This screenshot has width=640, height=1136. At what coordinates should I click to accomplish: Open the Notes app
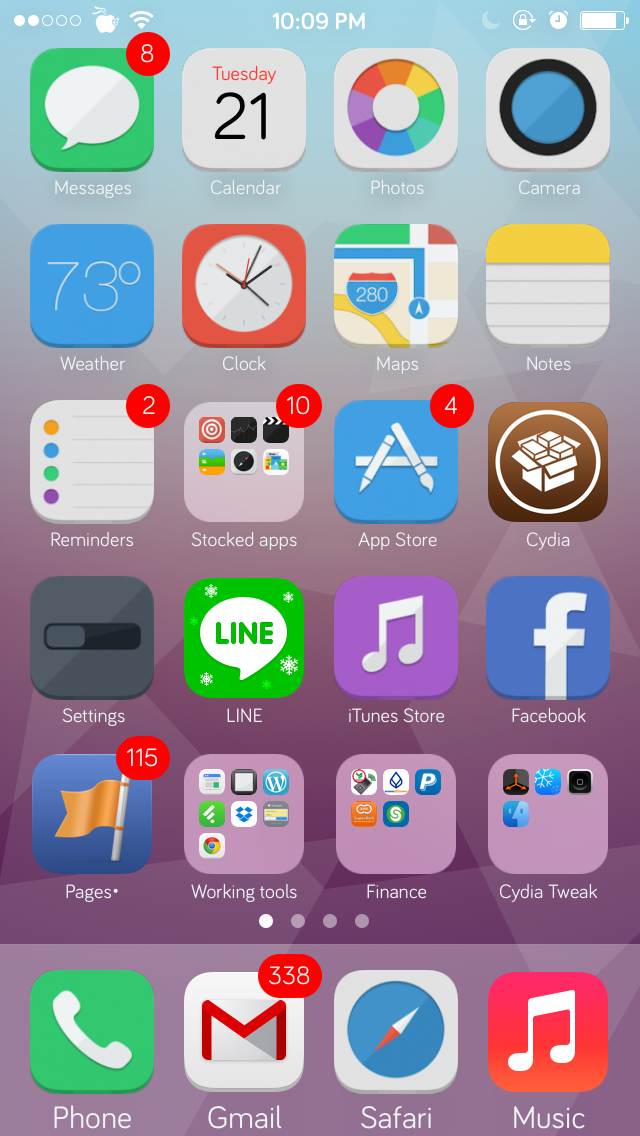coord(548,285)
